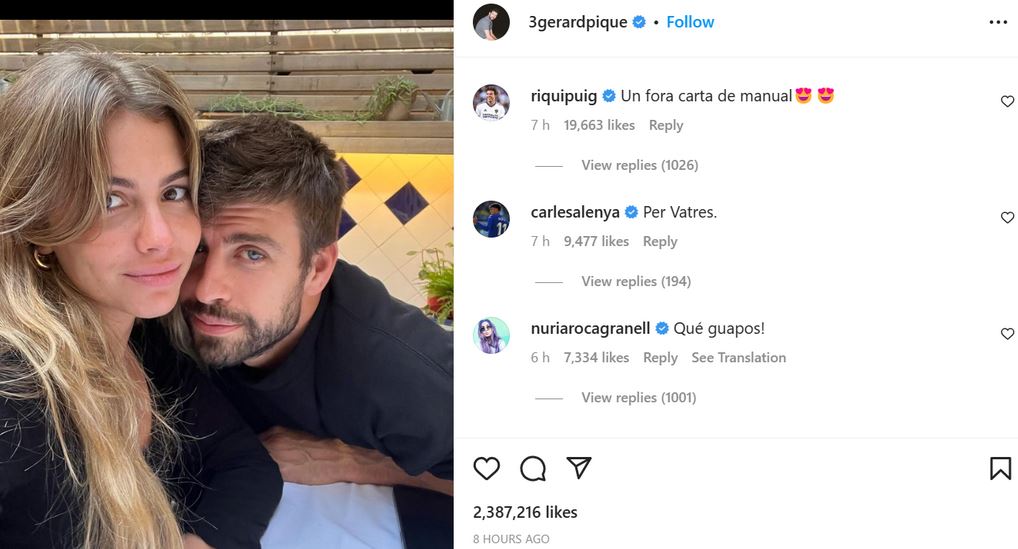Share this post via paper plane icon
This screenshot has height=549, width=1018.
579,468
